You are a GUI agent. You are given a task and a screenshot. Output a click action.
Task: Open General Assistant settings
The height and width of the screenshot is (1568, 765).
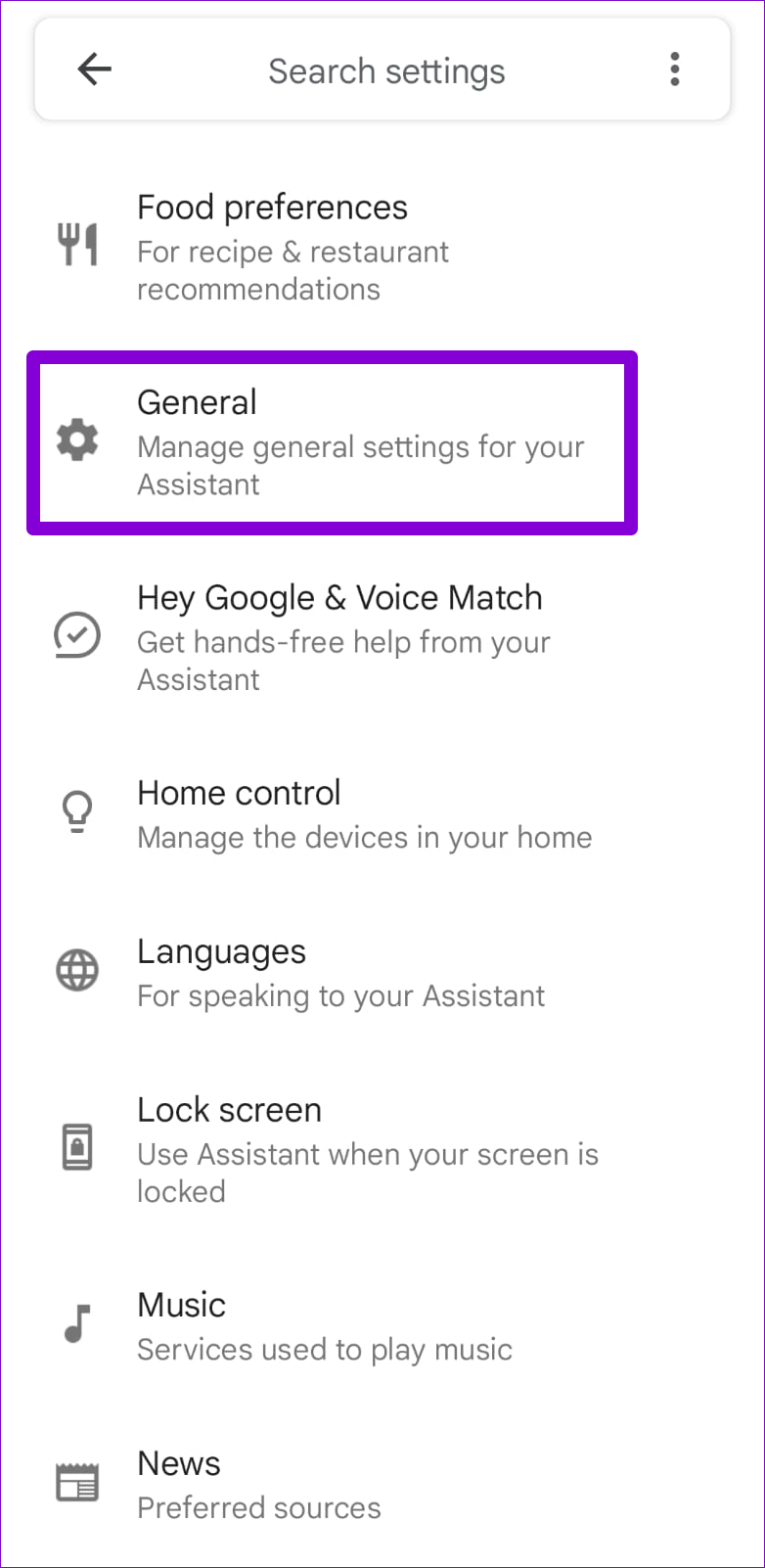pyautogui.click(x=333, y=442)
